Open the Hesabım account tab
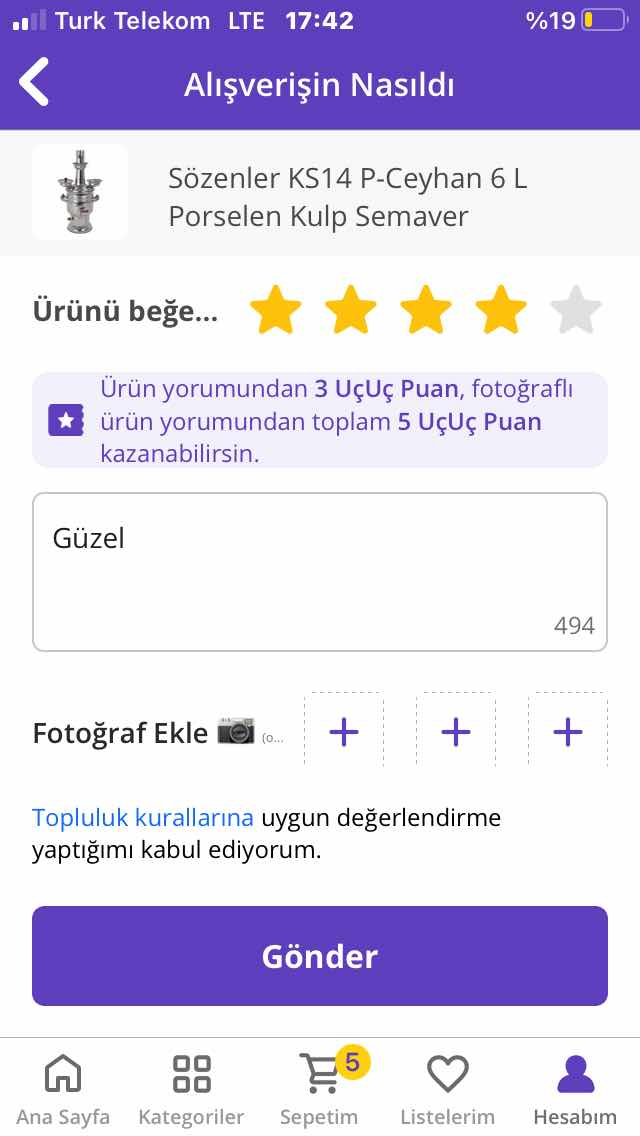The height and width of the screenshot is (1136, 640). click(x=575, y=1088)
